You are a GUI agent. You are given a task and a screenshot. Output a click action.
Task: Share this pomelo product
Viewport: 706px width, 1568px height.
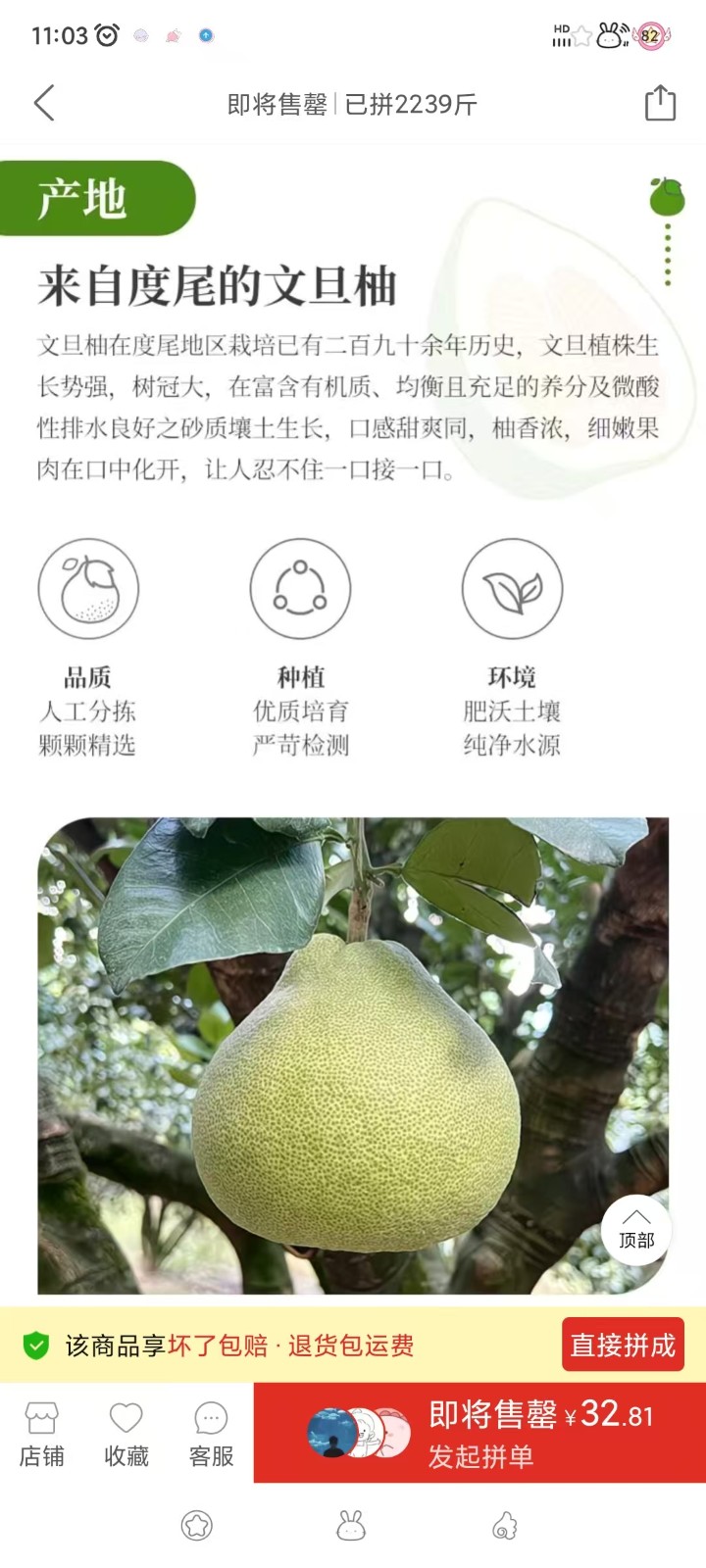point(660,103)
